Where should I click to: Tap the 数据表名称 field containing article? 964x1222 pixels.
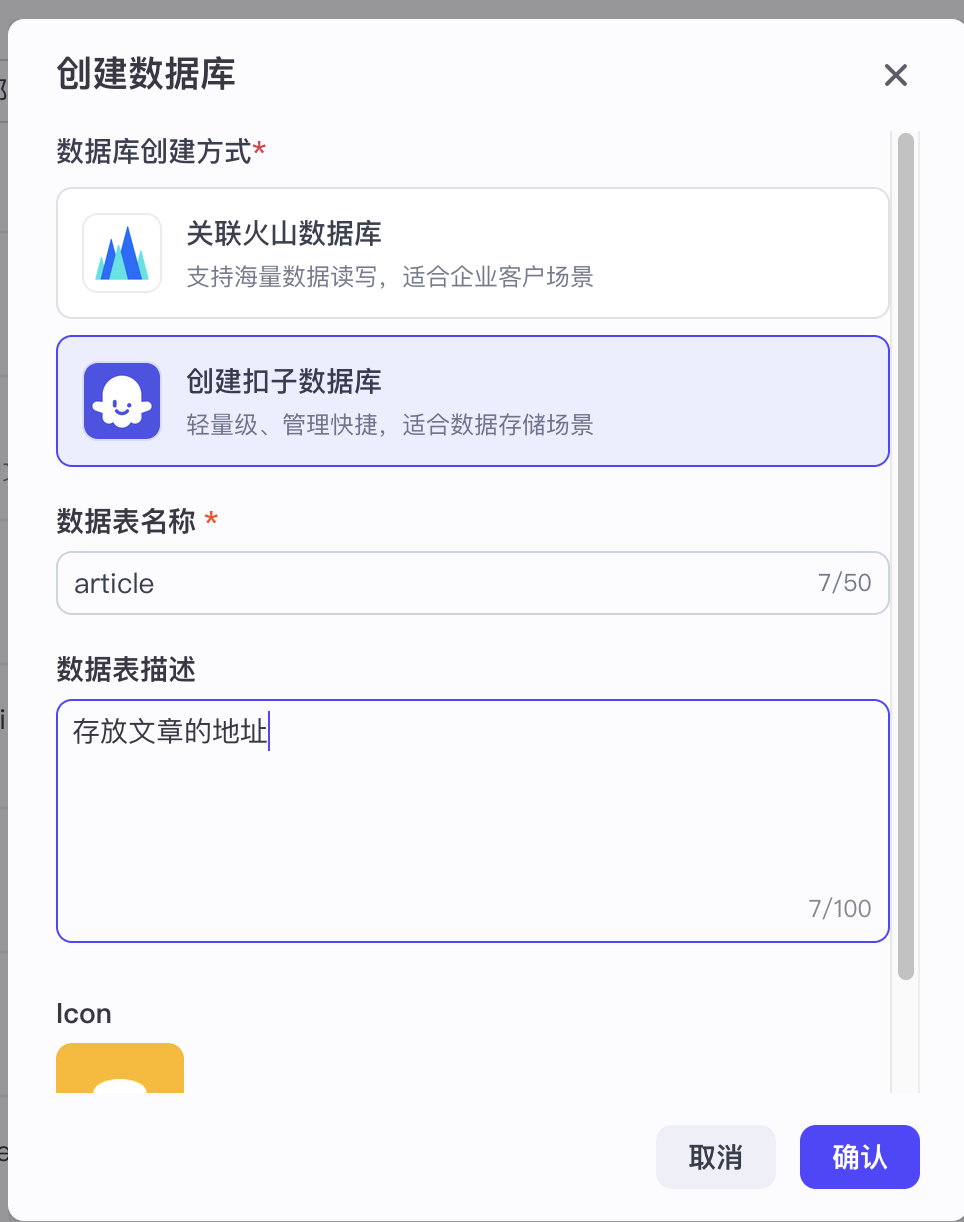[x=440, y=583]
